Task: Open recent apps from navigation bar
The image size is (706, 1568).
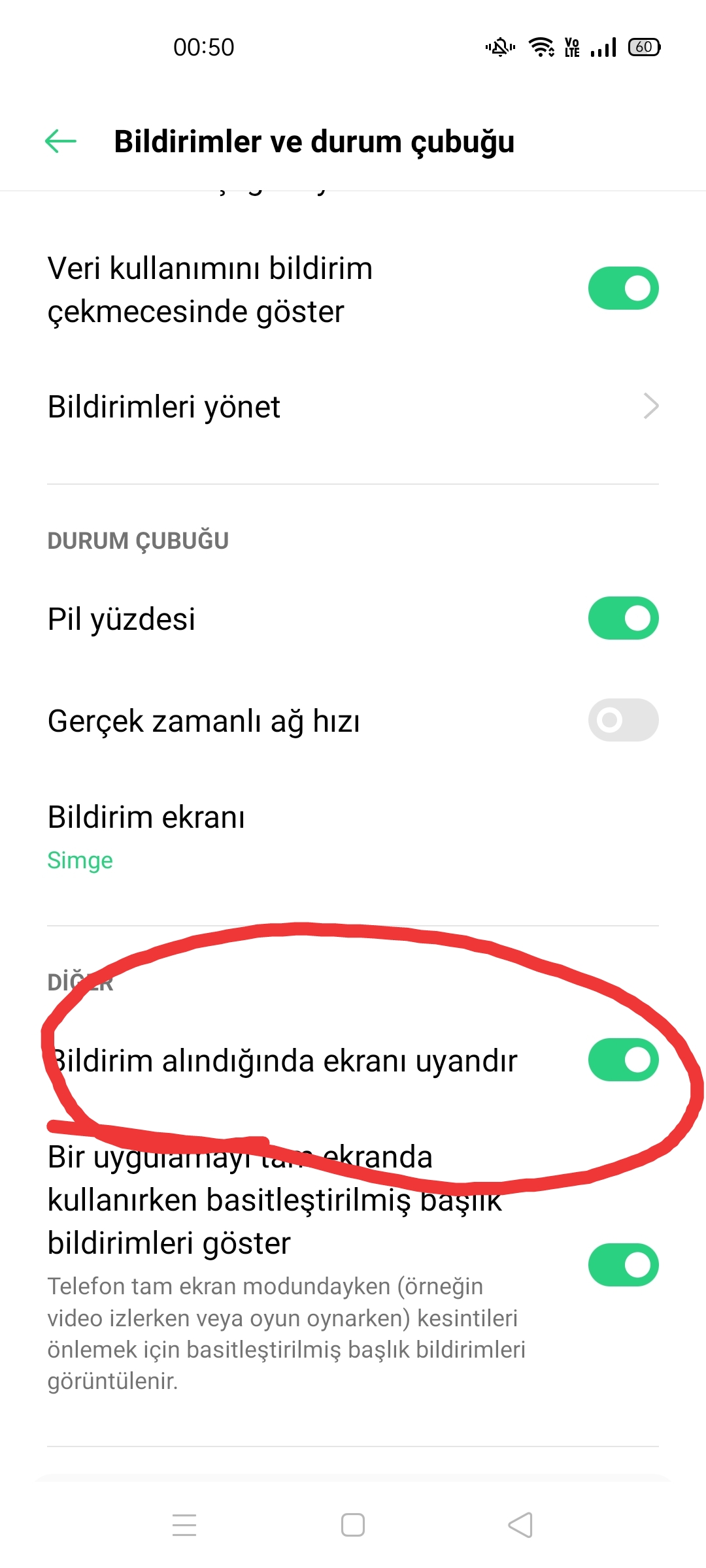Action: (184, 1525)
